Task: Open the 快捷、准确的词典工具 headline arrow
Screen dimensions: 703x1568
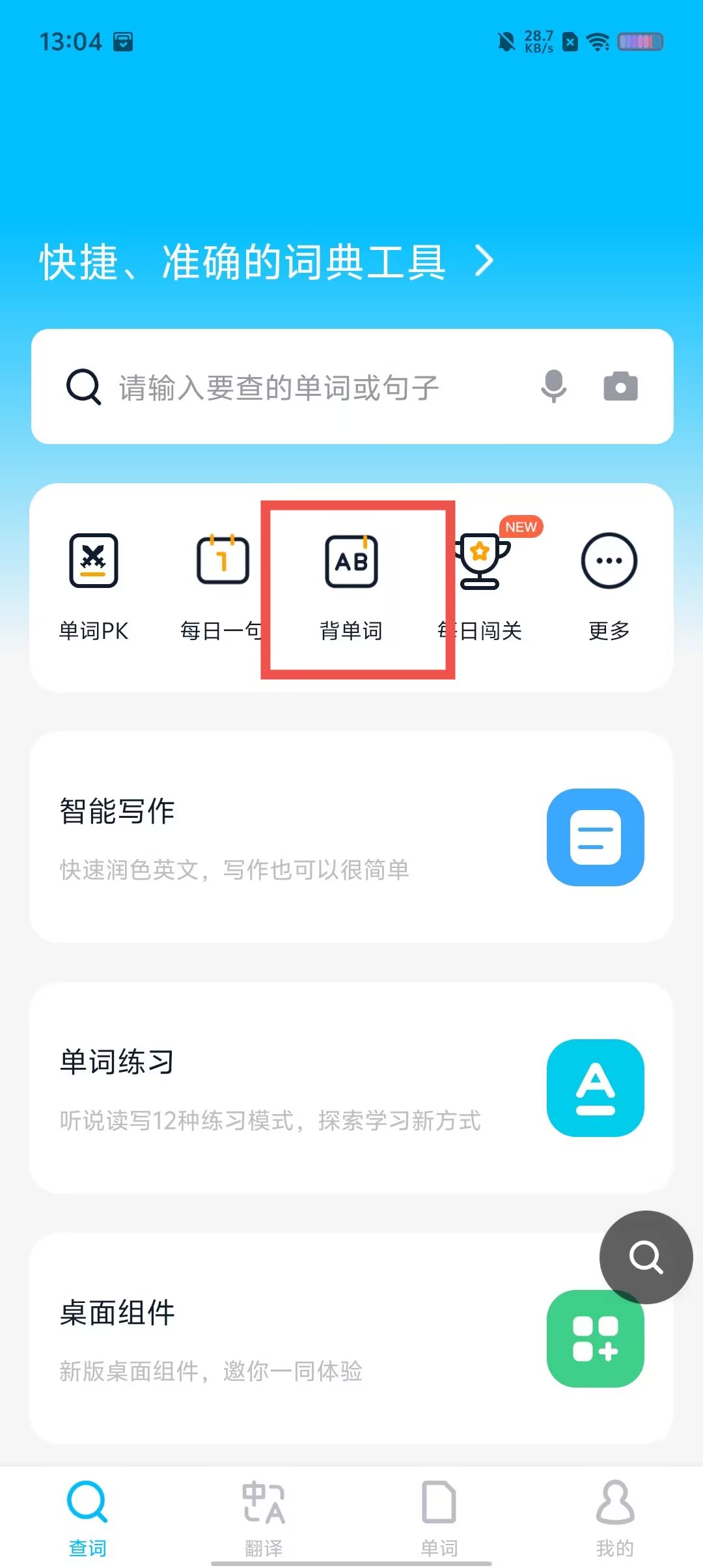Action: tap(484, 262)
